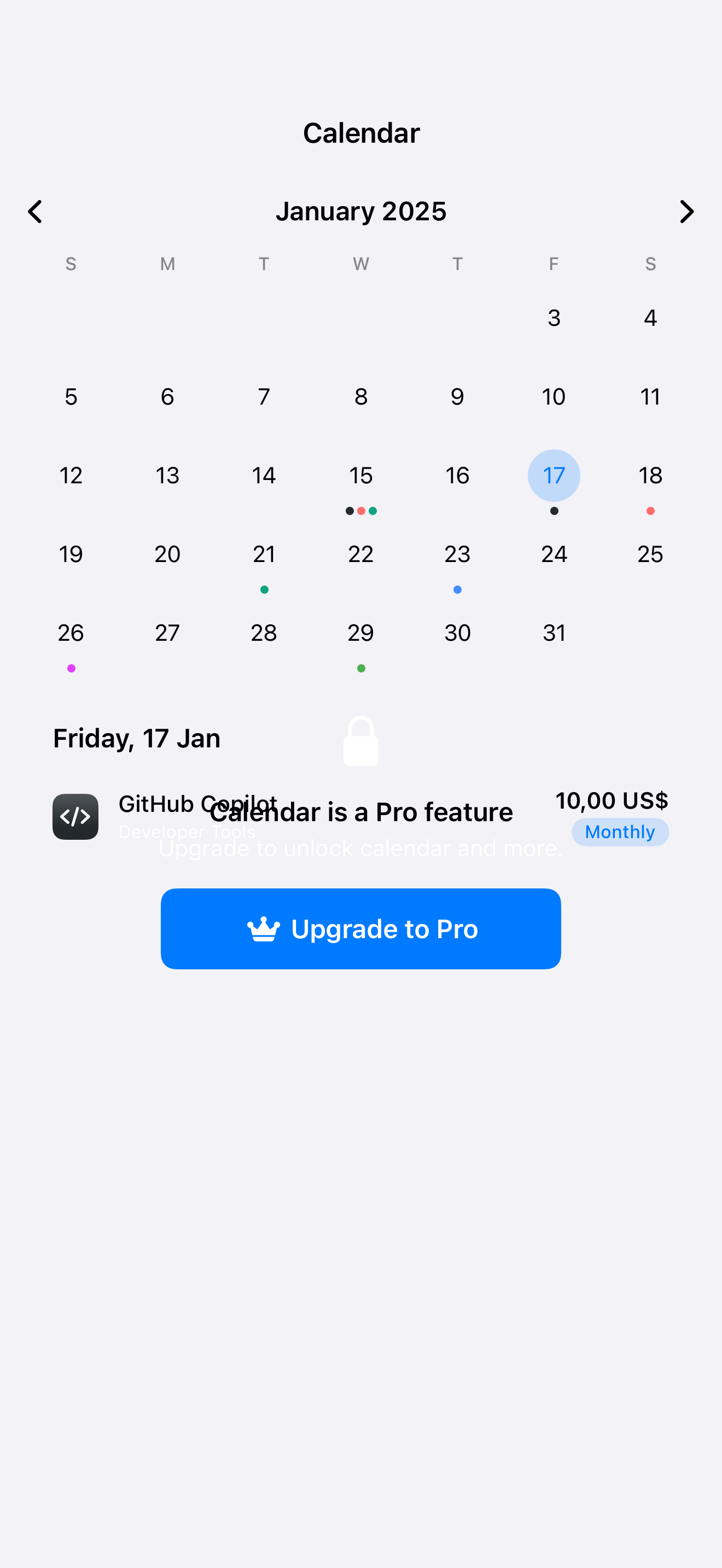Click the Monthly pricing badge
Viewport: 722px width, 1568px height.
tap(620, 832)
